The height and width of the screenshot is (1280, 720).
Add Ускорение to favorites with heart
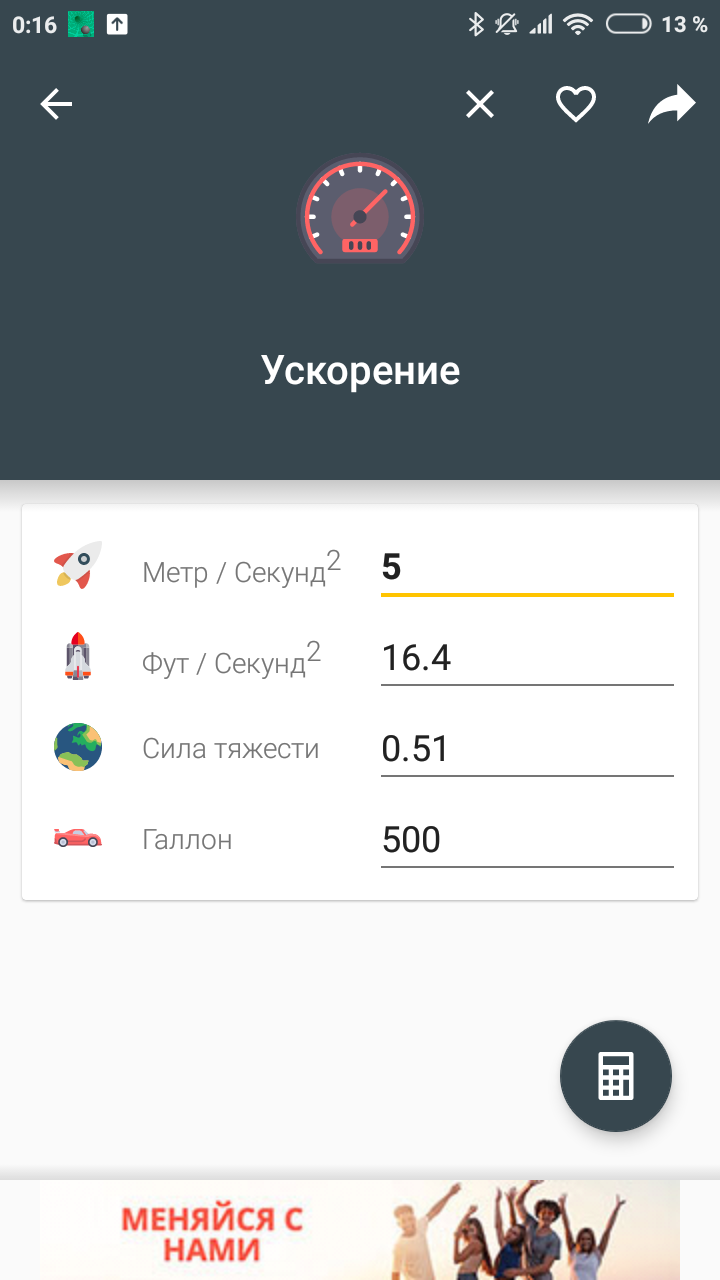pyautogui.click(x=576, y=104)
